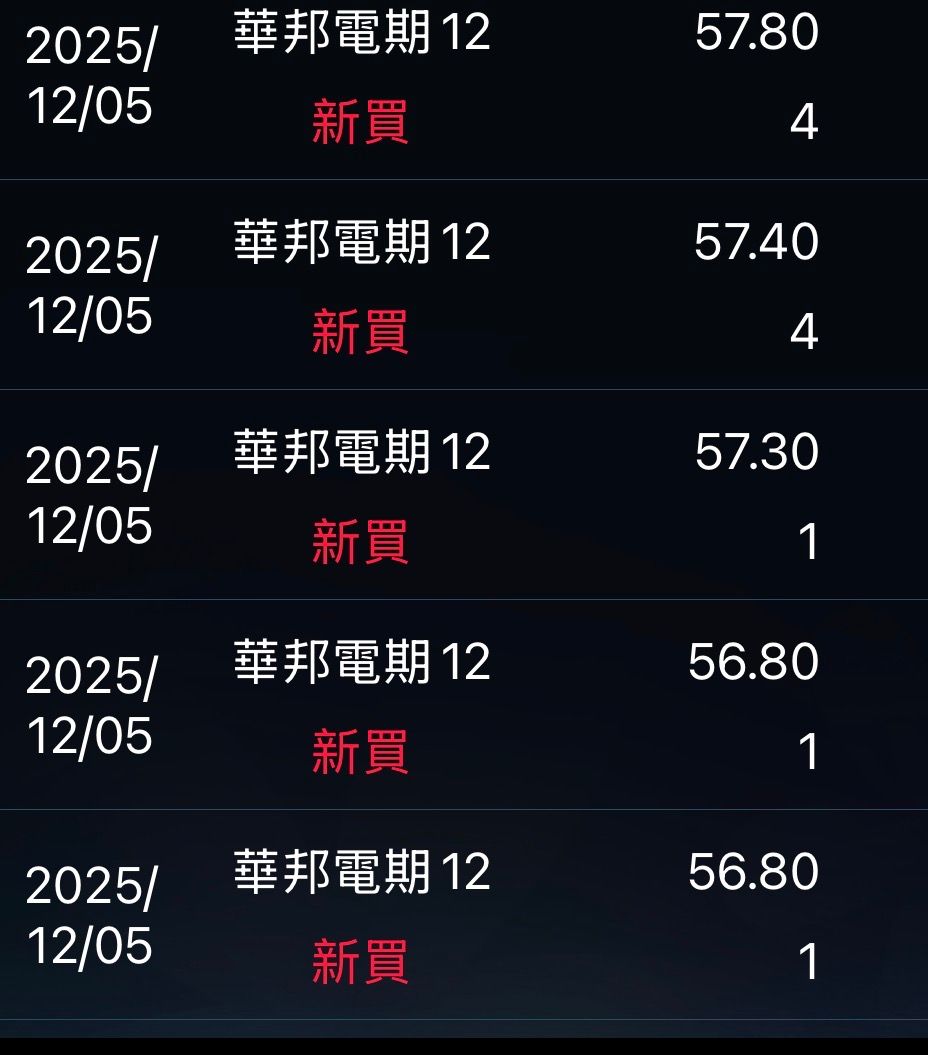Select the 華邦電期12 record priced 57.40
The image size is (928, 1055).
pos(463,286)
